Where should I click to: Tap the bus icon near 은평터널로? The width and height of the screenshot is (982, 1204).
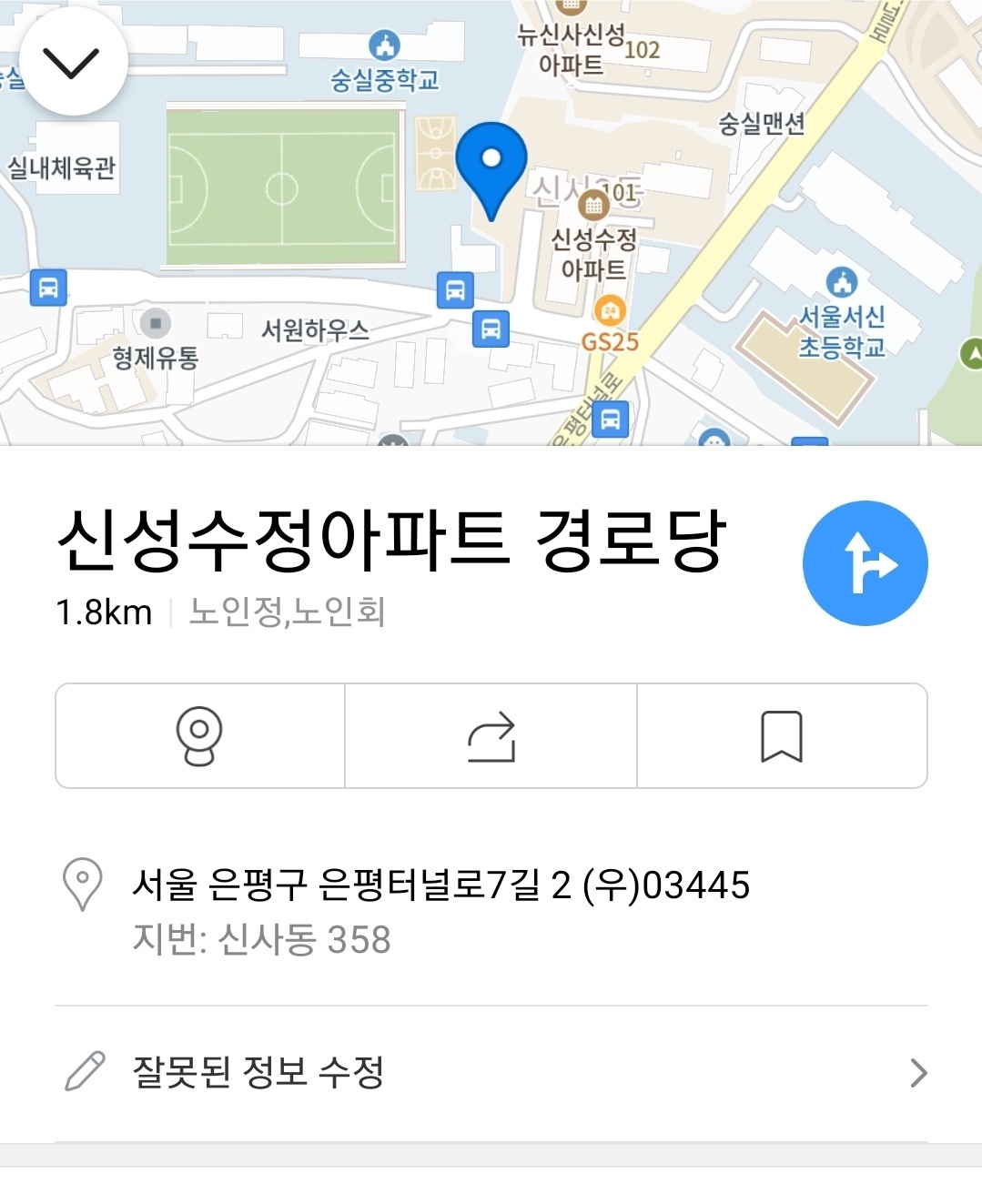(609, 420)
